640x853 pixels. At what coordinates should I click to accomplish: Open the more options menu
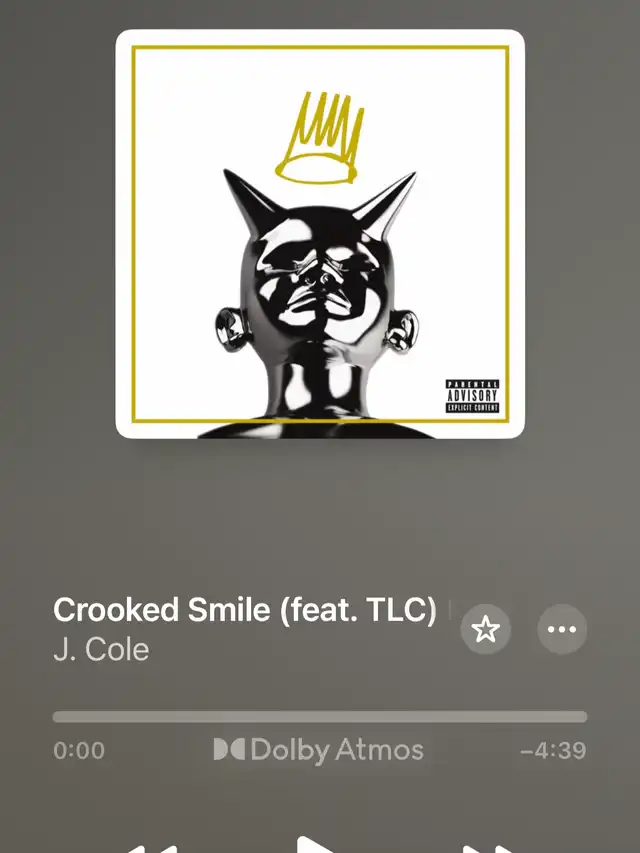pos(562,629)
